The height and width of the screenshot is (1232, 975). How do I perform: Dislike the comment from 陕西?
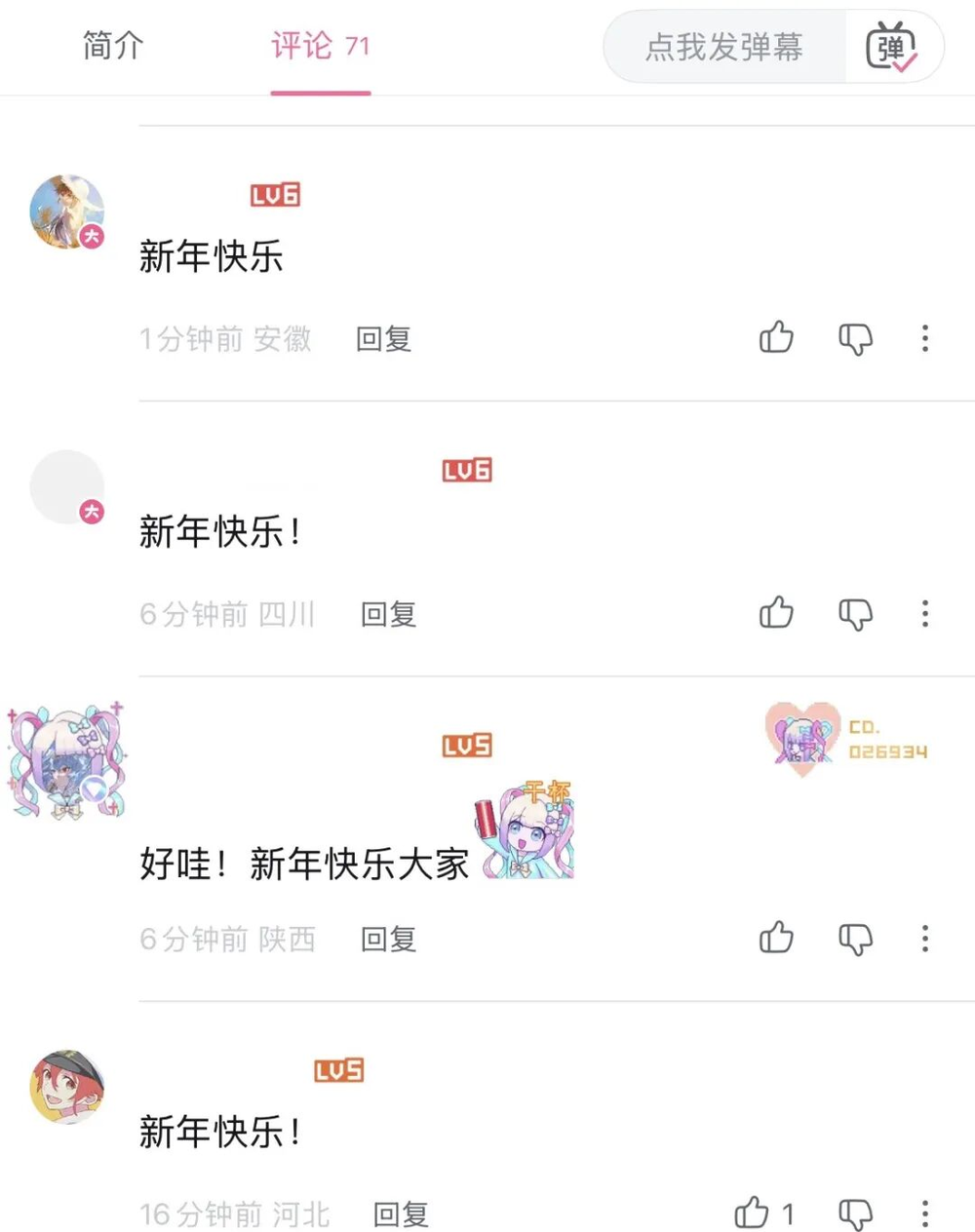(856, 939)
